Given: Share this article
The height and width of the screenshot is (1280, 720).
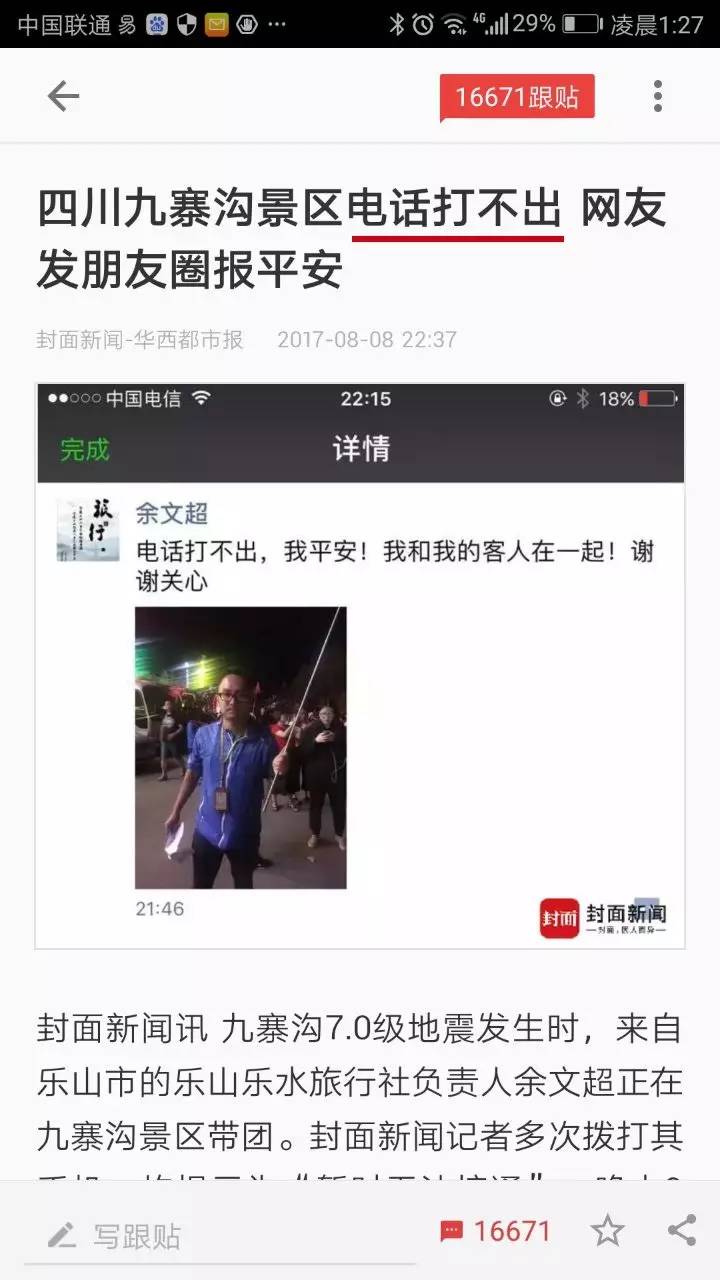Looking at the screenshot, I should (681, 1231).
